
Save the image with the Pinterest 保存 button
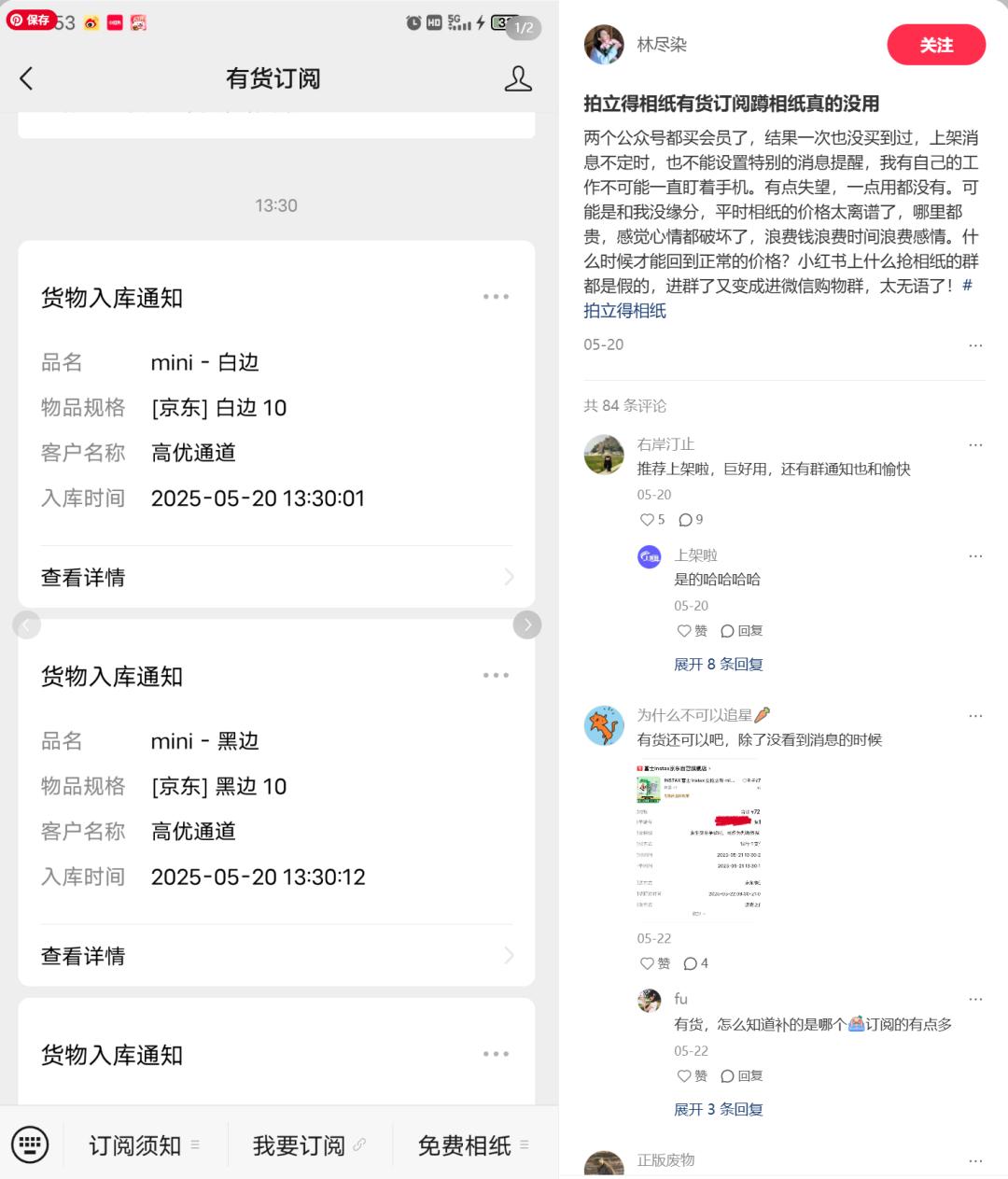30,20
